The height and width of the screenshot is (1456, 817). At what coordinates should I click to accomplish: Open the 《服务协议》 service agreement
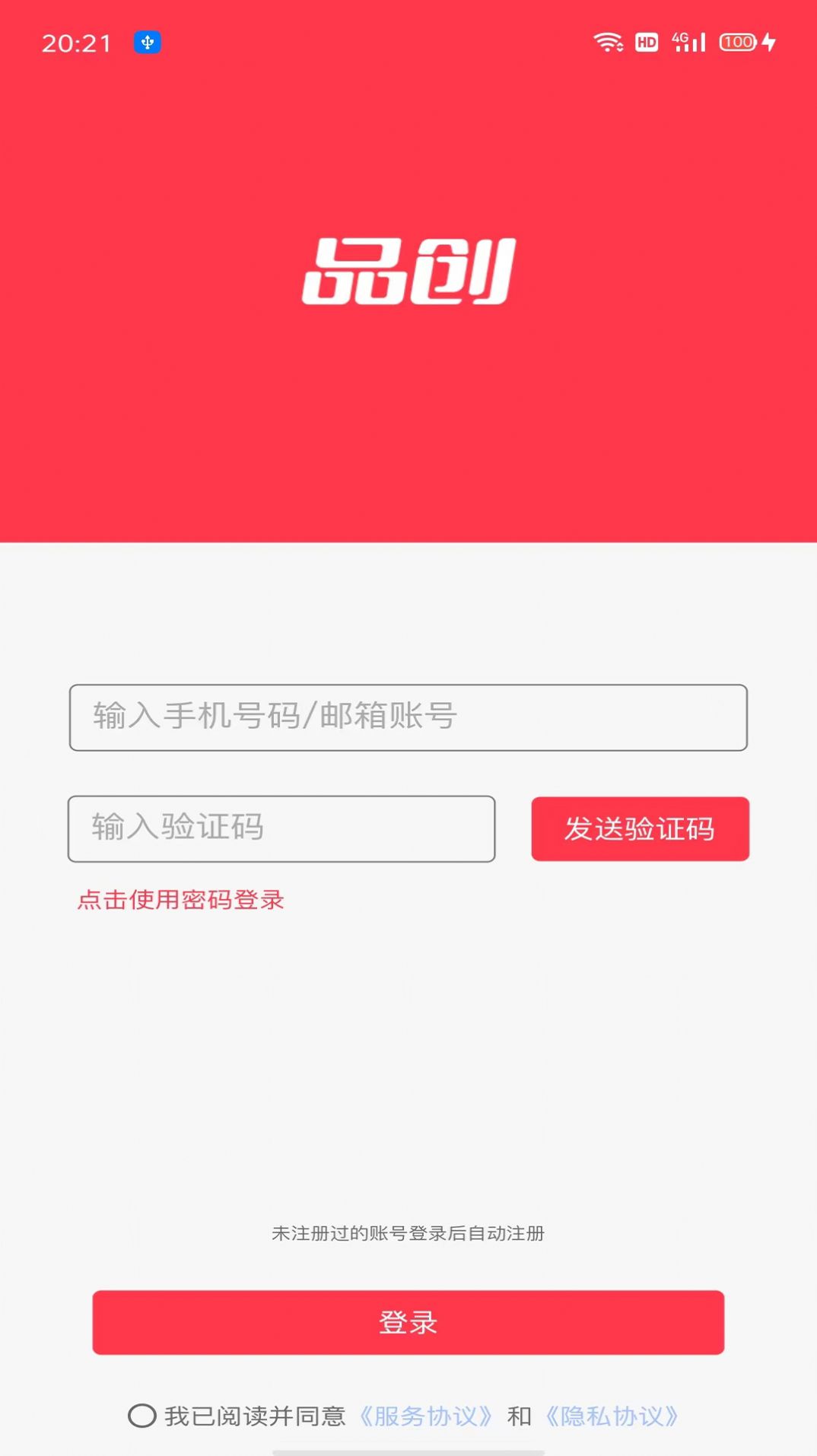point(425,1416)
